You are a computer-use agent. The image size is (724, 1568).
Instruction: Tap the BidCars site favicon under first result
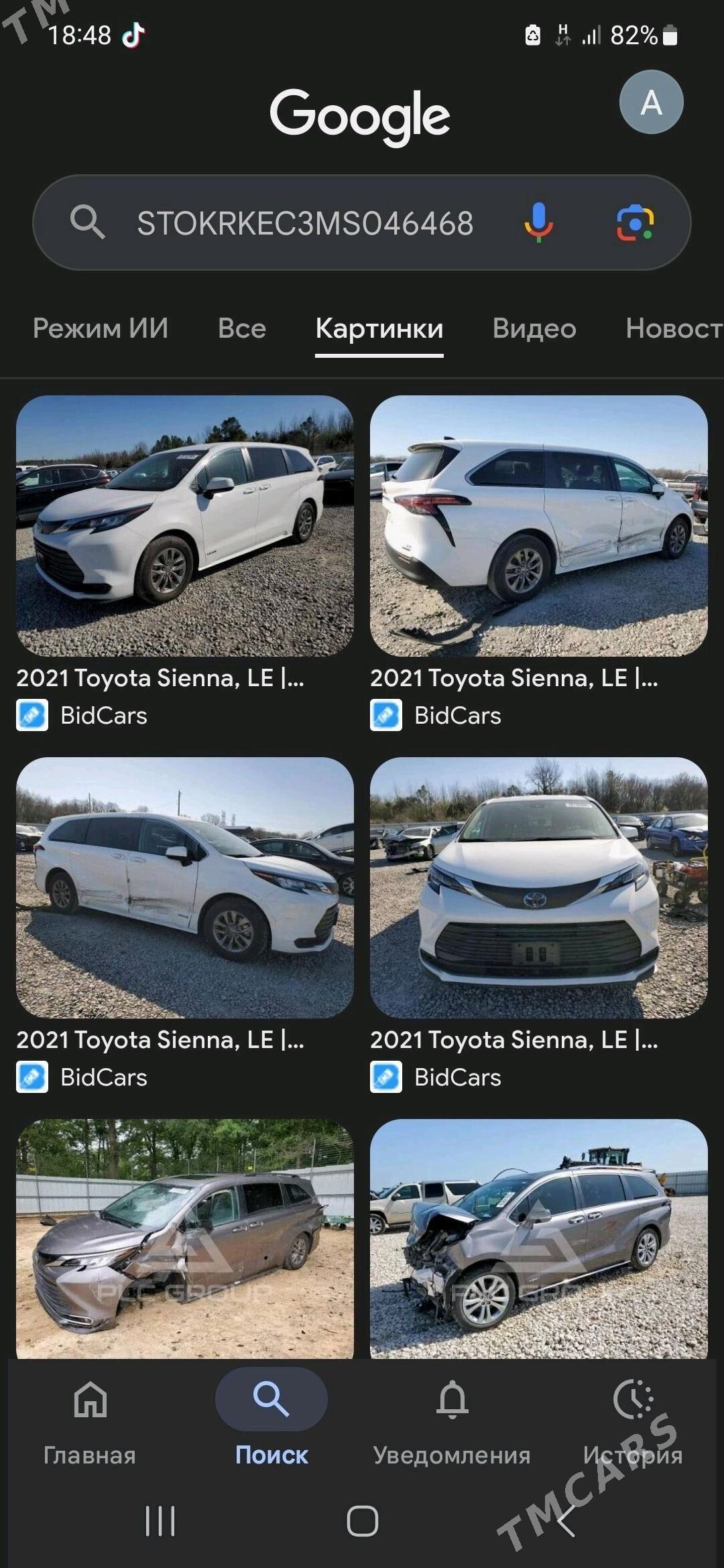tap(32, 714)
